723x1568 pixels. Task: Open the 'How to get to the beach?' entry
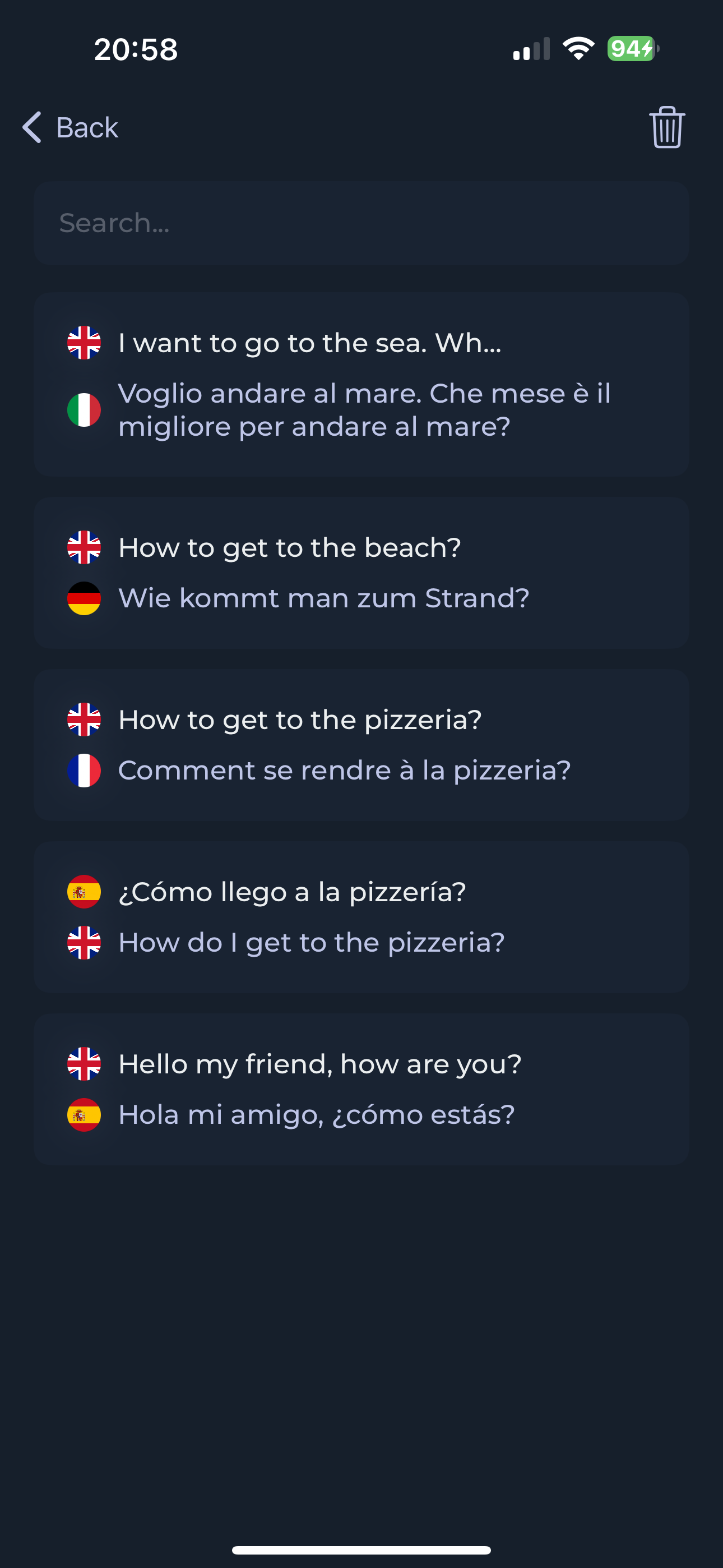click(x=361, y=572)
